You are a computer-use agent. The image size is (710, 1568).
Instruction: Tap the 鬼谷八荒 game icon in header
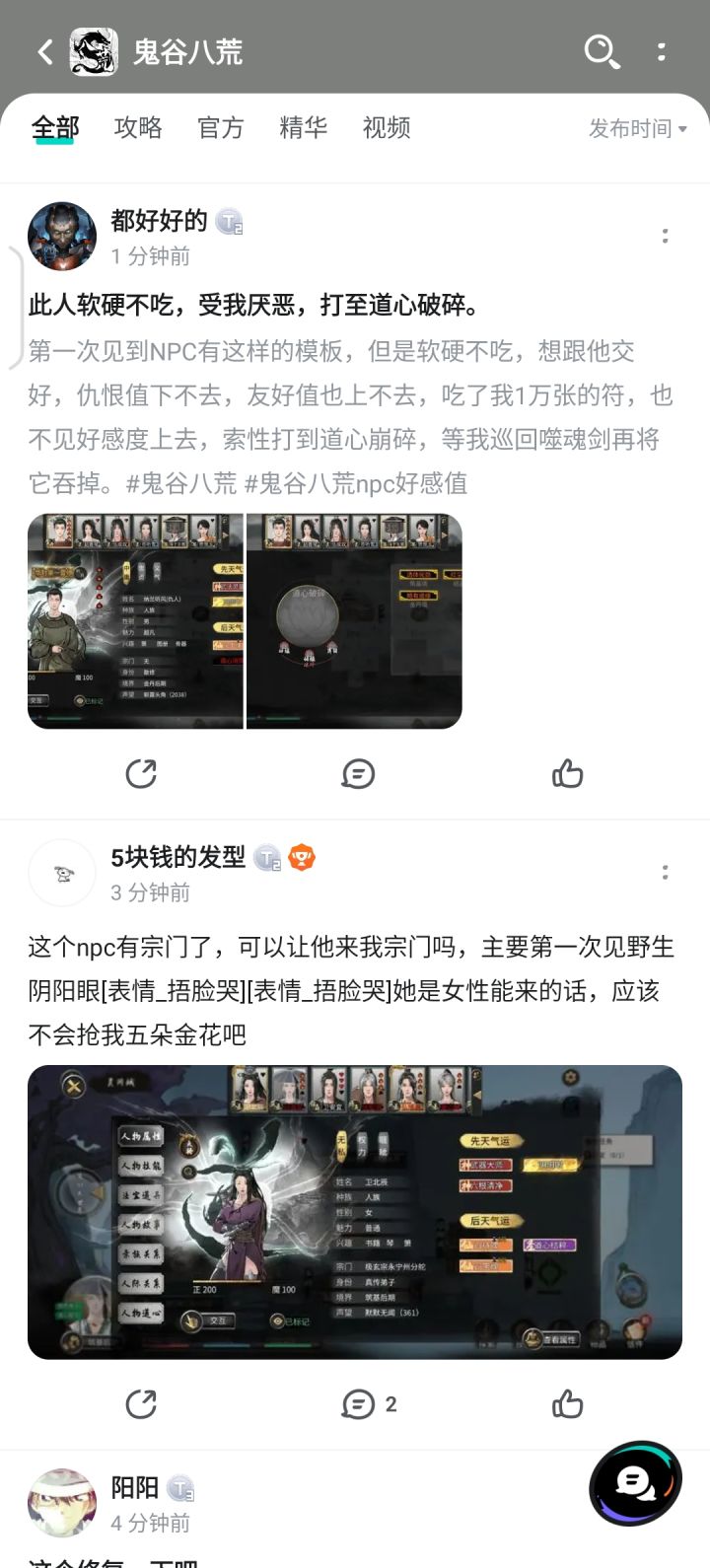[x=94, y=51]
